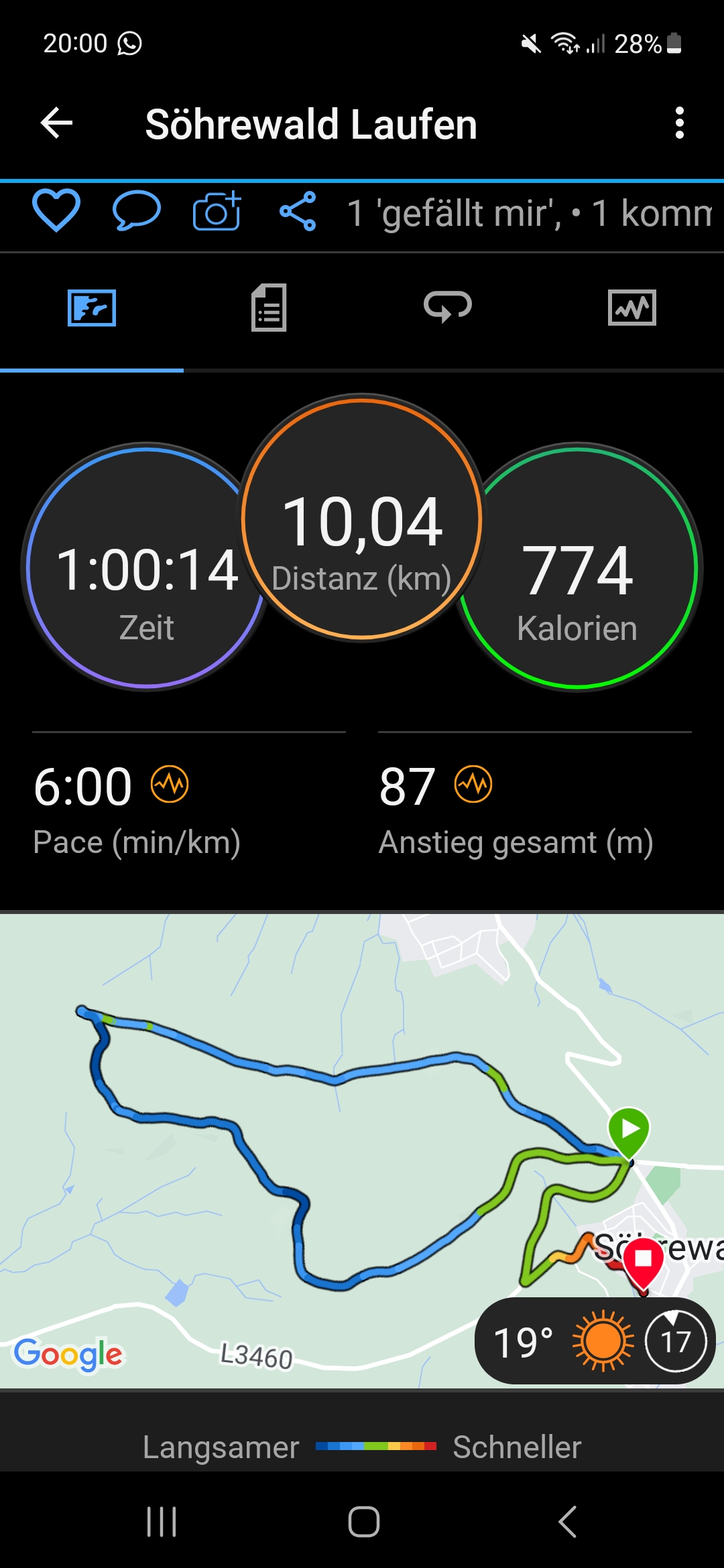Select the map overview tab

92,308
